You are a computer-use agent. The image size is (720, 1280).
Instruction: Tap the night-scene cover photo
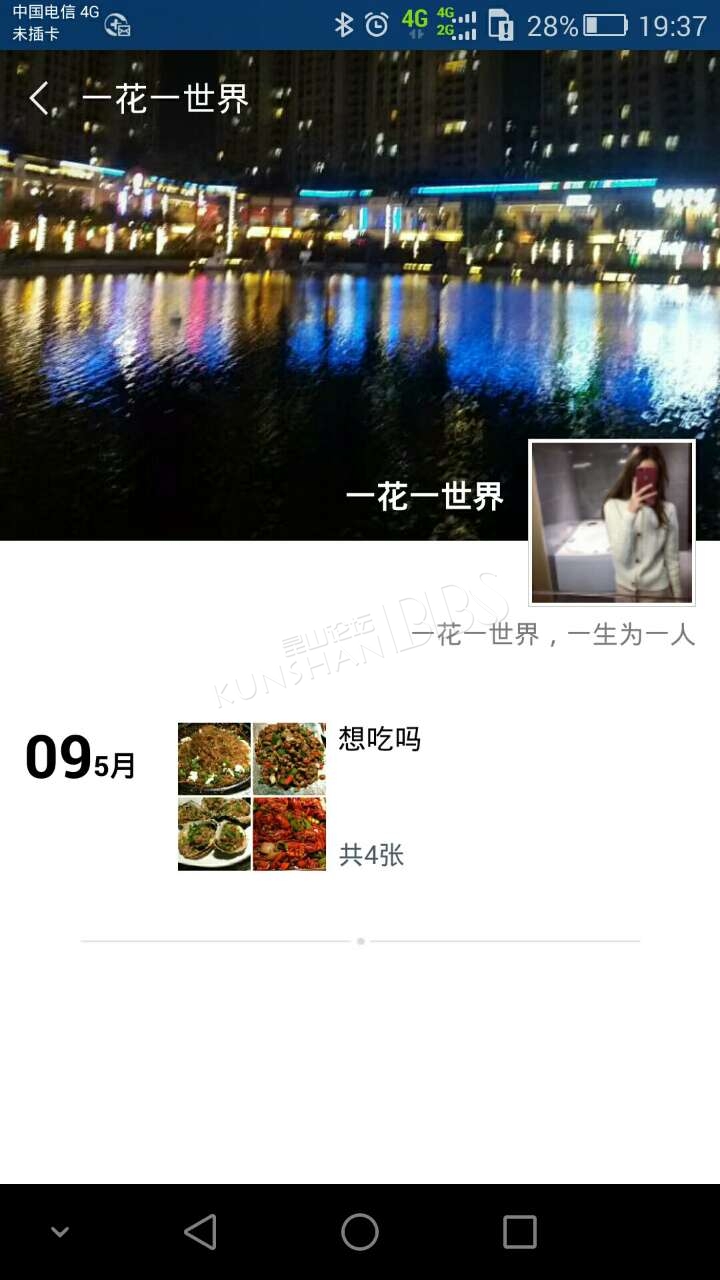pos(300,300)
